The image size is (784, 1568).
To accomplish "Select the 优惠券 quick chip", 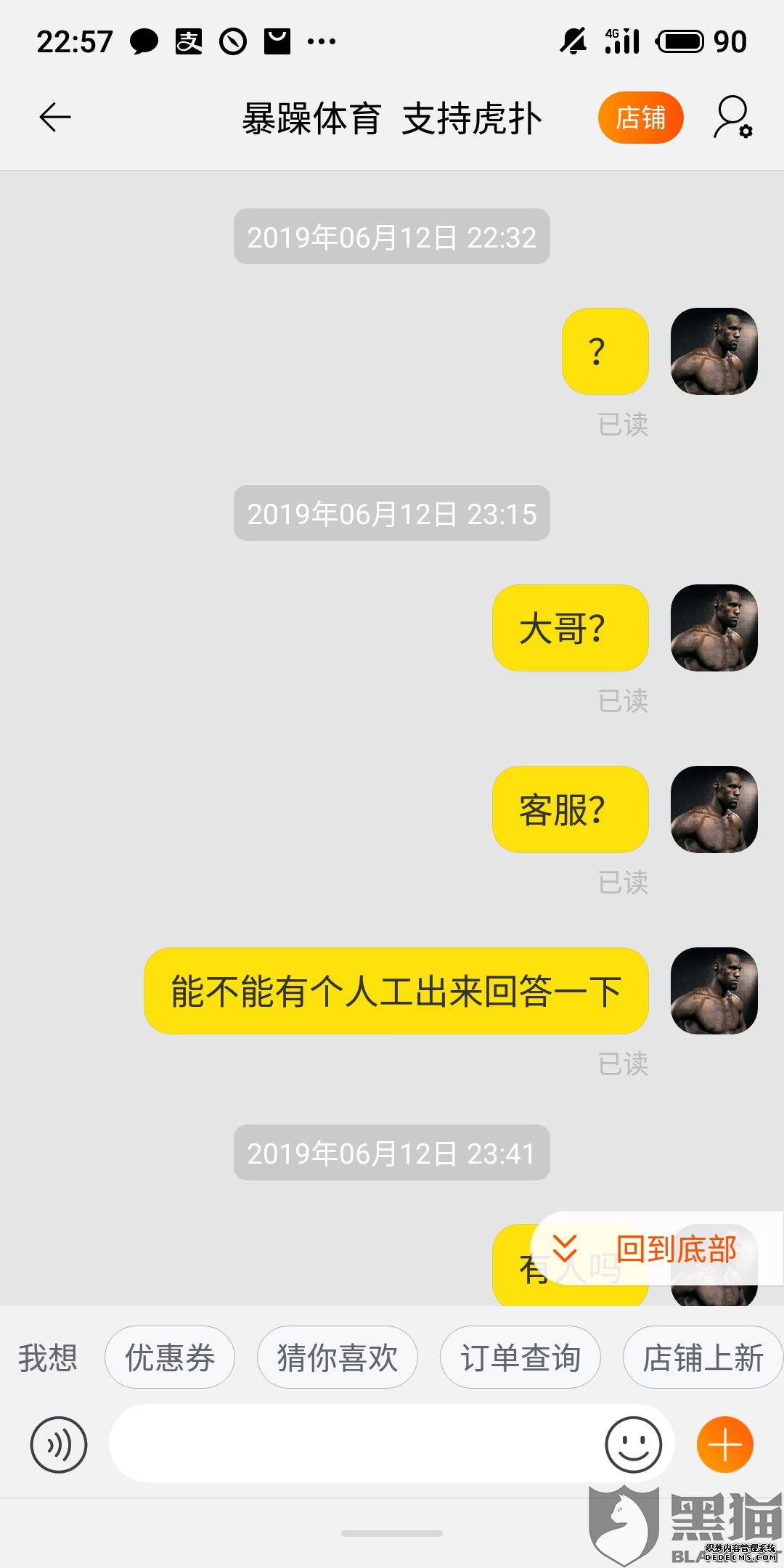I will click(170, 1357).
